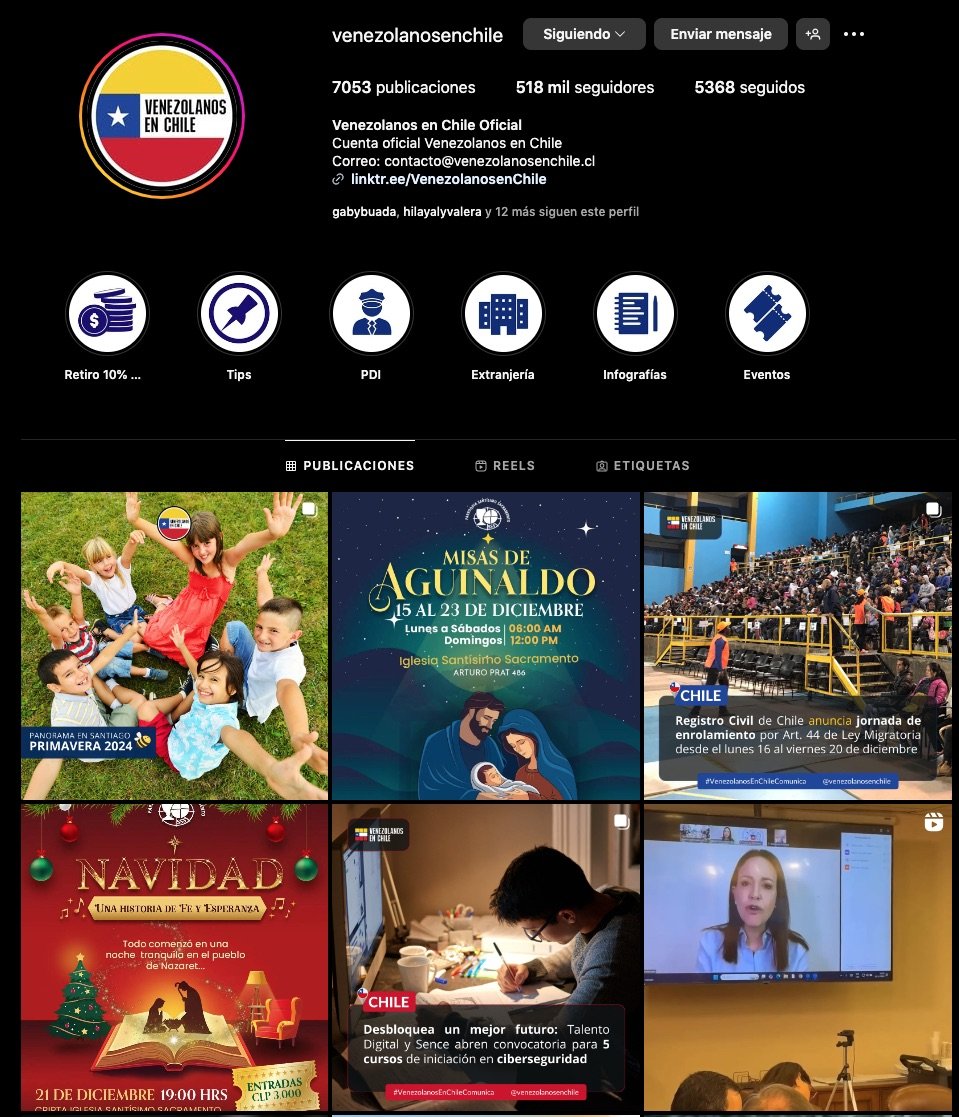The height and width of the screenshot is (1117, 959).
Task: Open the Extranjería story highlight
Action: click(x=503, y=315)
